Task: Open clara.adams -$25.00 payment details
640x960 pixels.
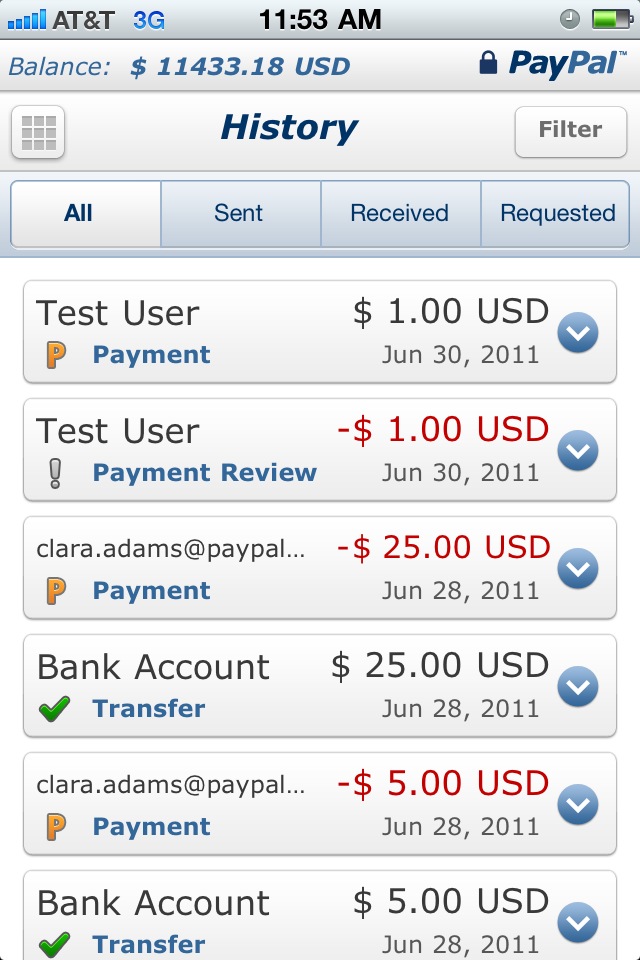Action: [x=290, y=568]
